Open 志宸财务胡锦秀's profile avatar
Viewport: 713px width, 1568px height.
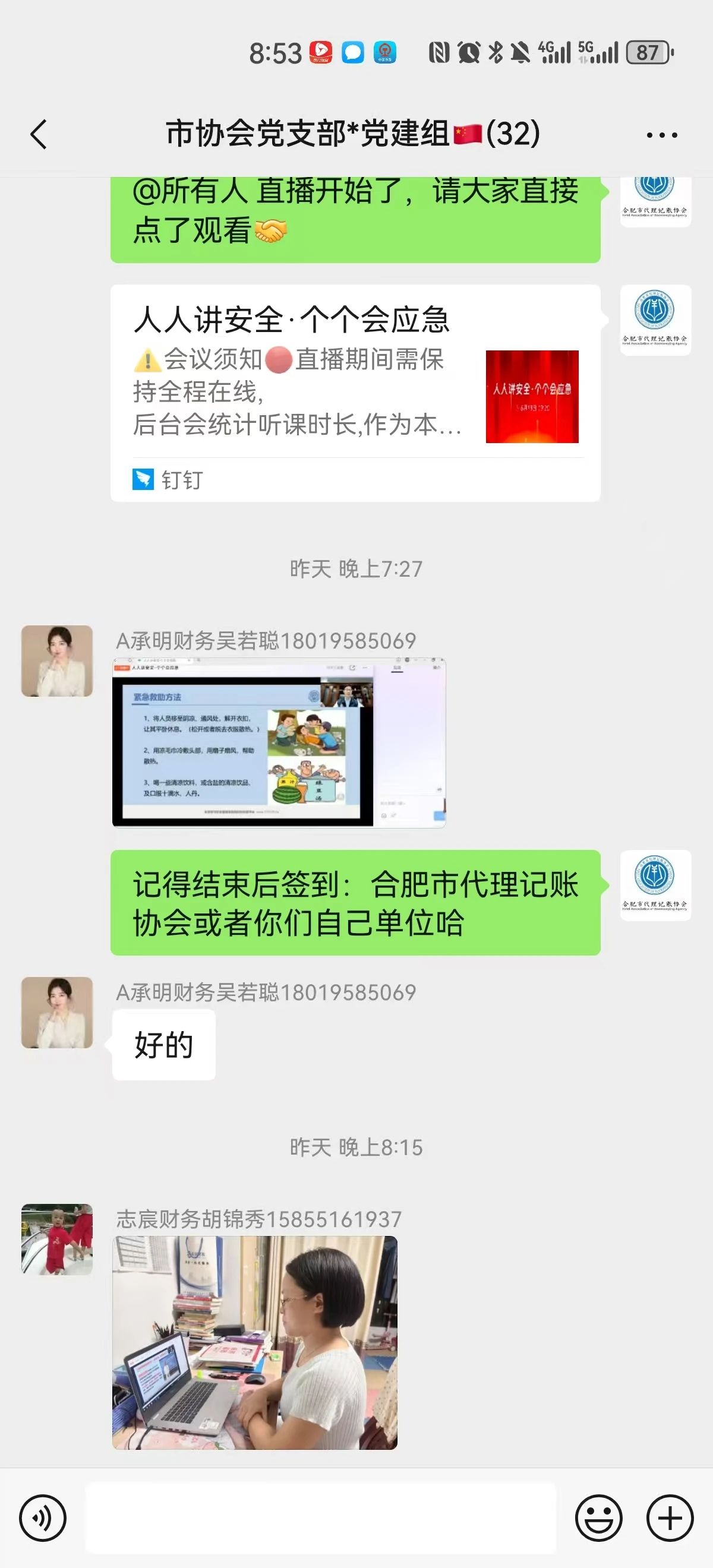56,1240
